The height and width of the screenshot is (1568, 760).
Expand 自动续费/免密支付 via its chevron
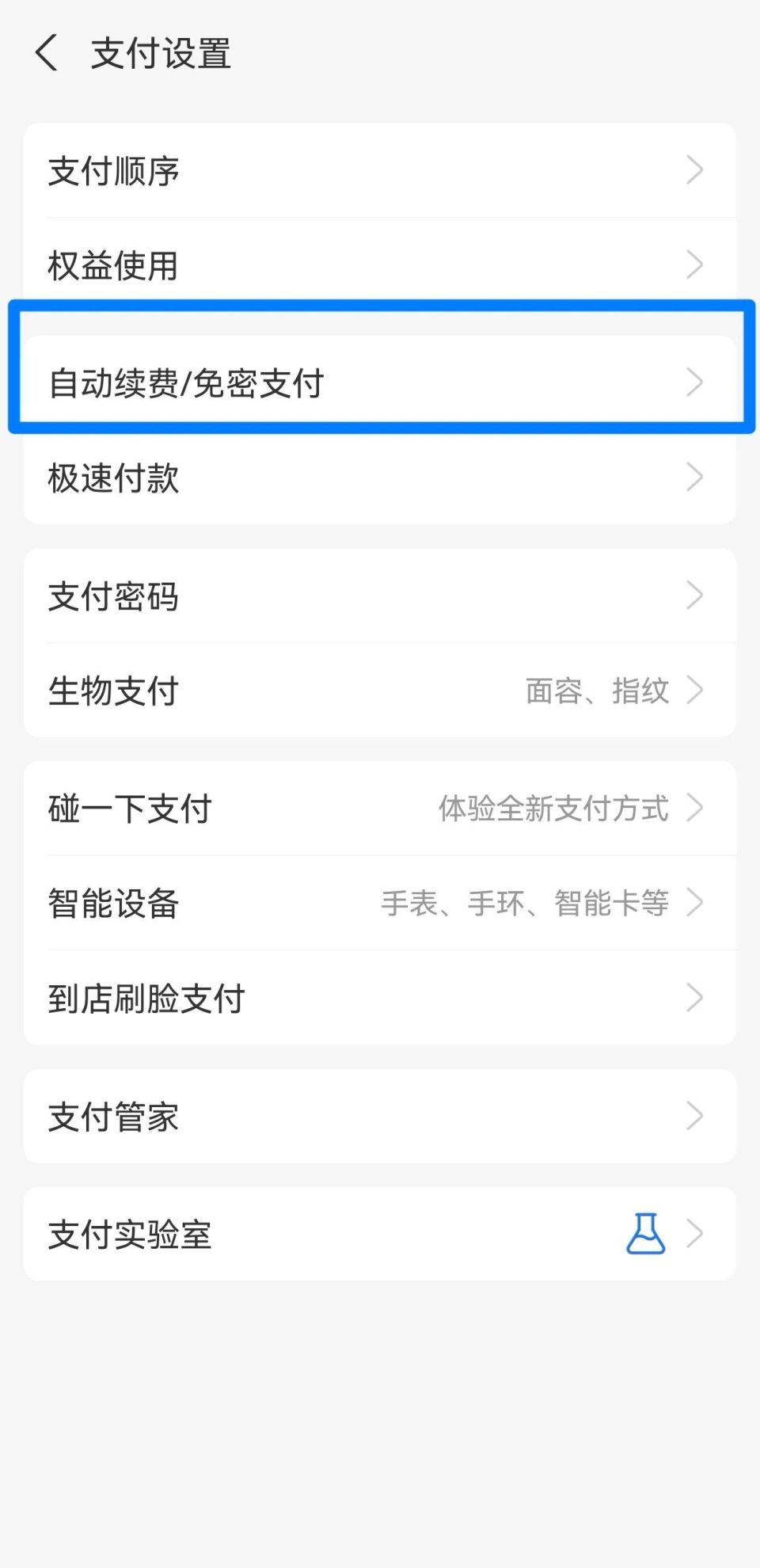click(x=695, y=383)
